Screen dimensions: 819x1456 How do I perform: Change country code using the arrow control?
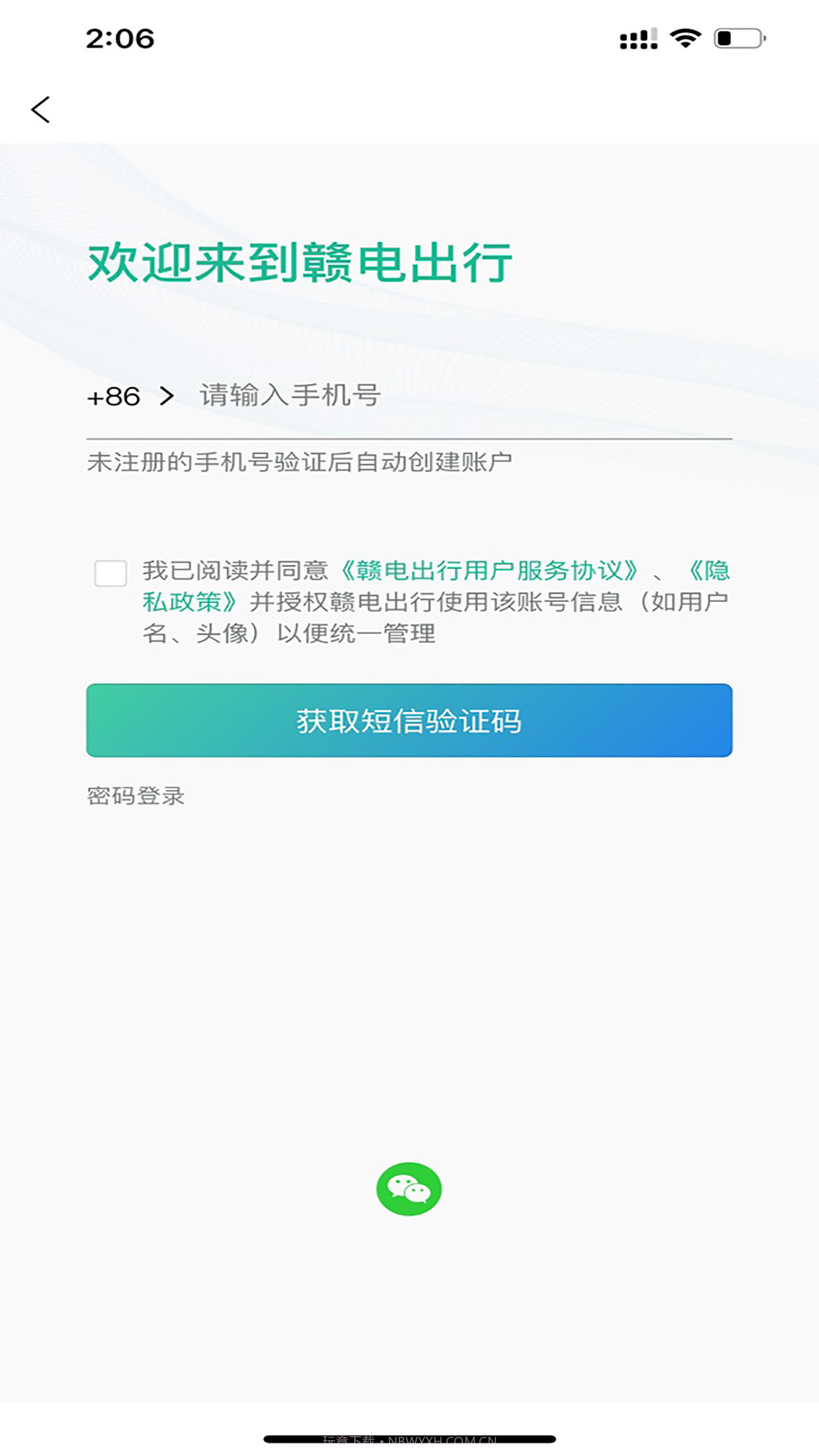click(166, 396)
